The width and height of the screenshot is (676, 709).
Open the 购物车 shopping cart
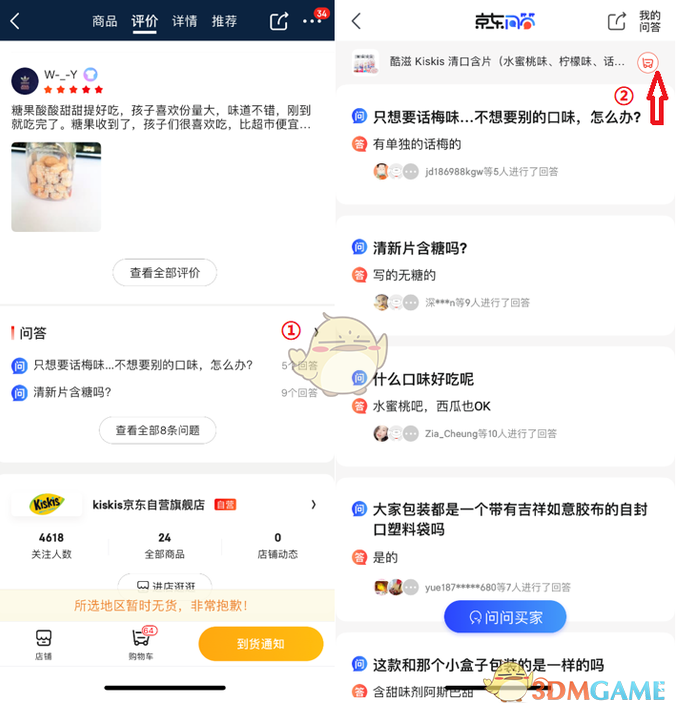tap(140, 645)
